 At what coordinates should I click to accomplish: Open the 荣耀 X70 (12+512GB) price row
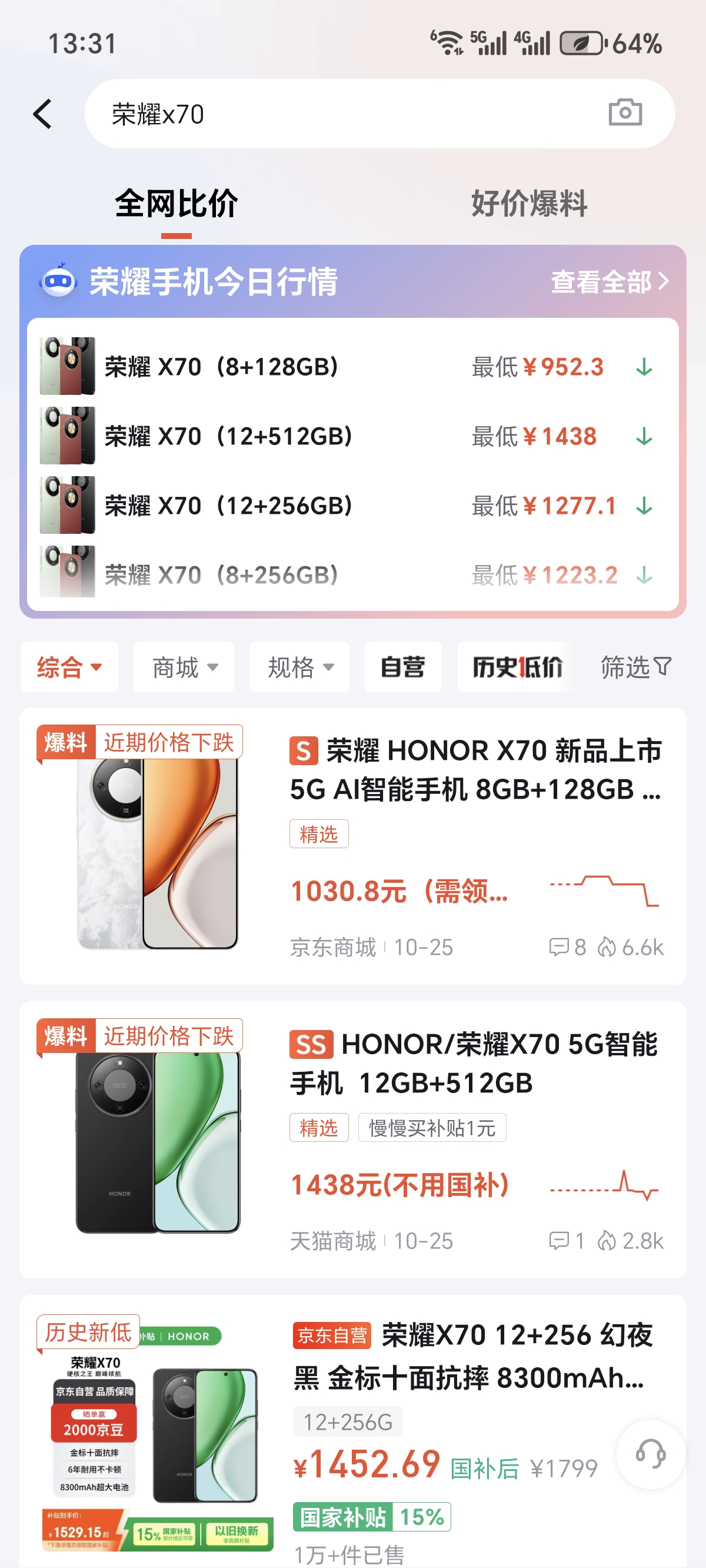coord(353,436)
